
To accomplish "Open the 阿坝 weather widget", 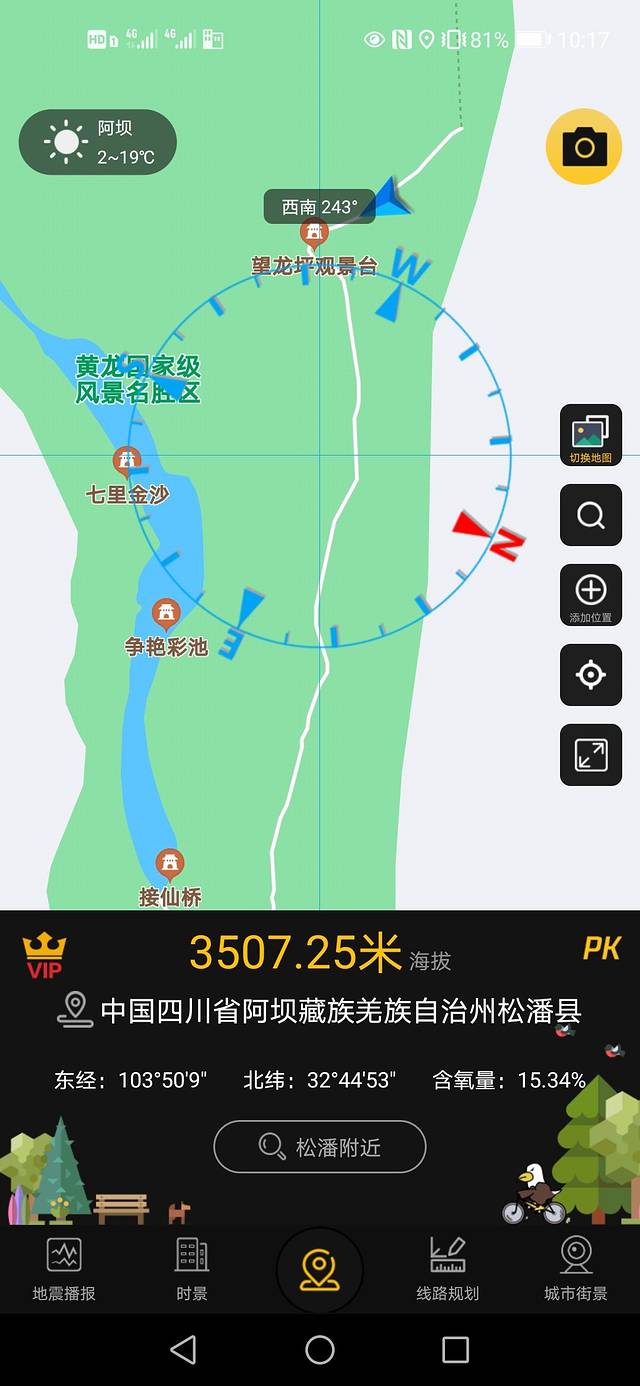I will coord(98,142).
